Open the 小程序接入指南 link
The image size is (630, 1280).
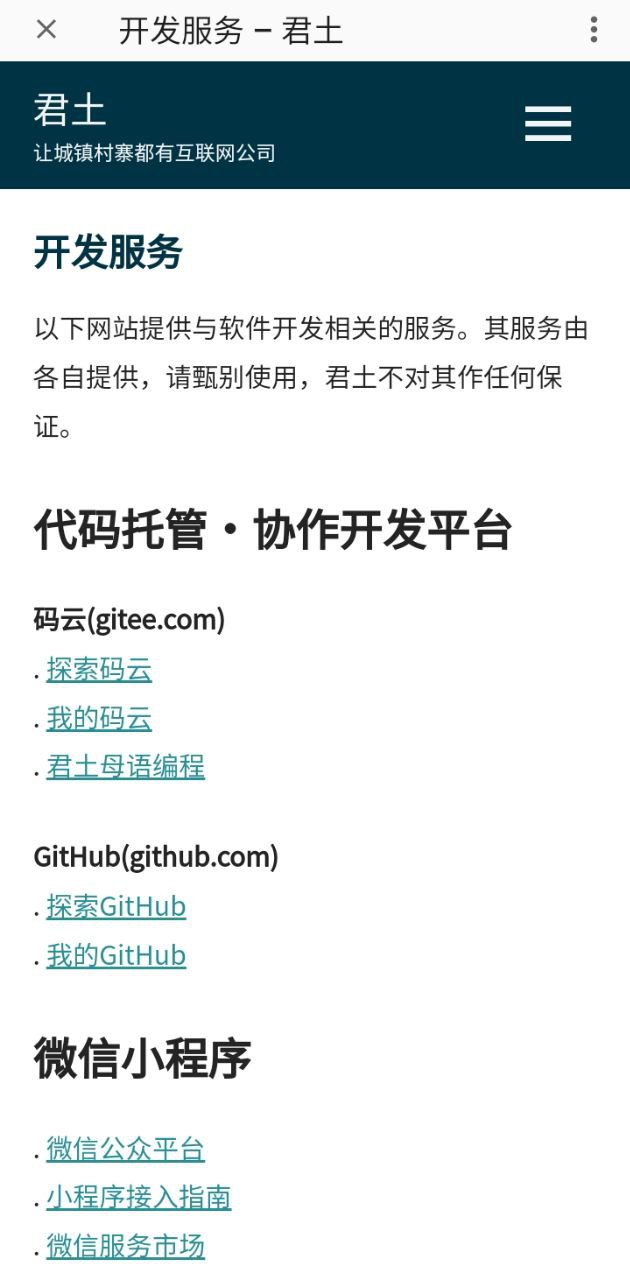[138, 1197]
